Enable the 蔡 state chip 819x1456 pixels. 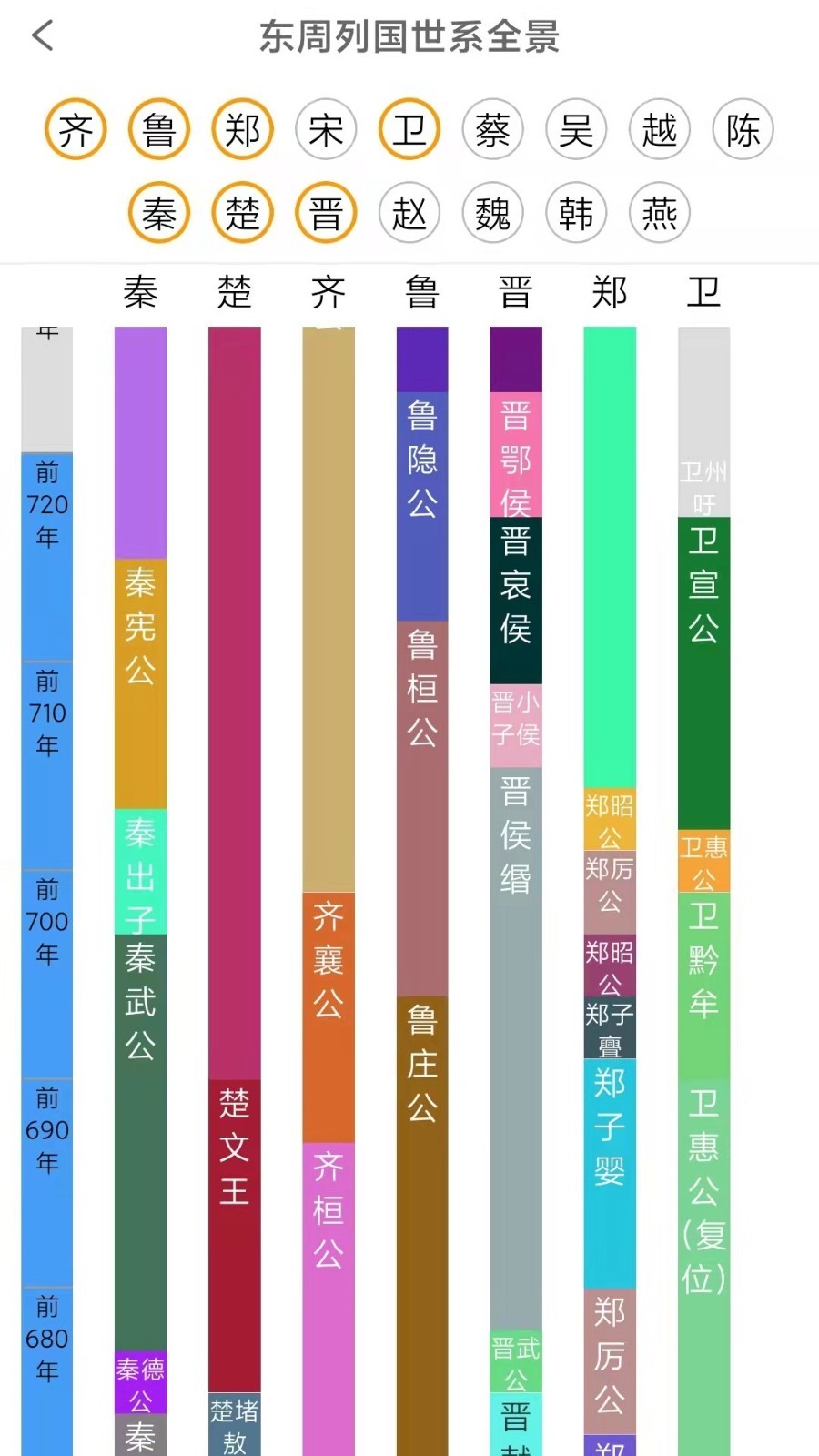click(492, 129)
